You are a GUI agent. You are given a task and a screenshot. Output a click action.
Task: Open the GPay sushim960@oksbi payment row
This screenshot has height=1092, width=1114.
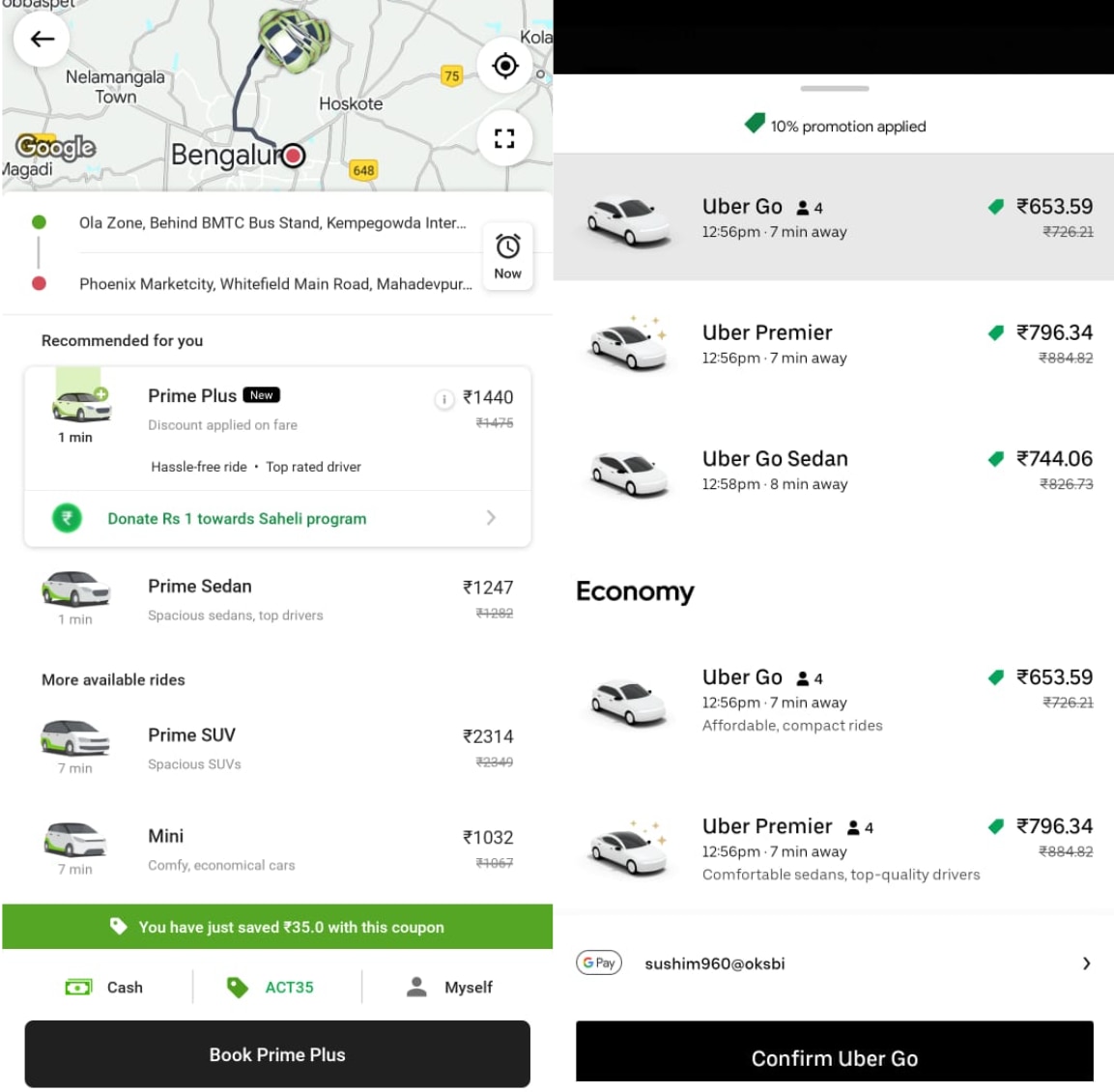coord(833,963)
